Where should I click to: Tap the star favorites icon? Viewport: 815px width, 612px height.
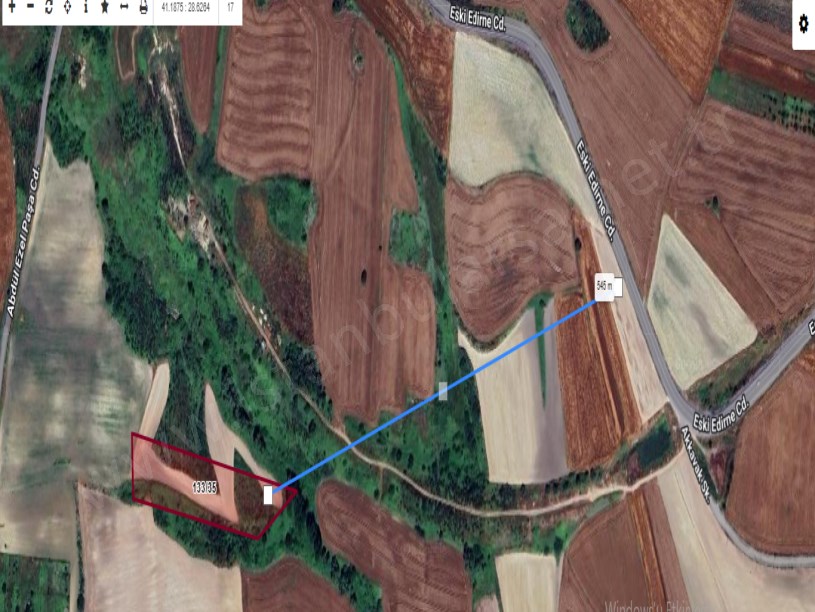coord(105,7)
